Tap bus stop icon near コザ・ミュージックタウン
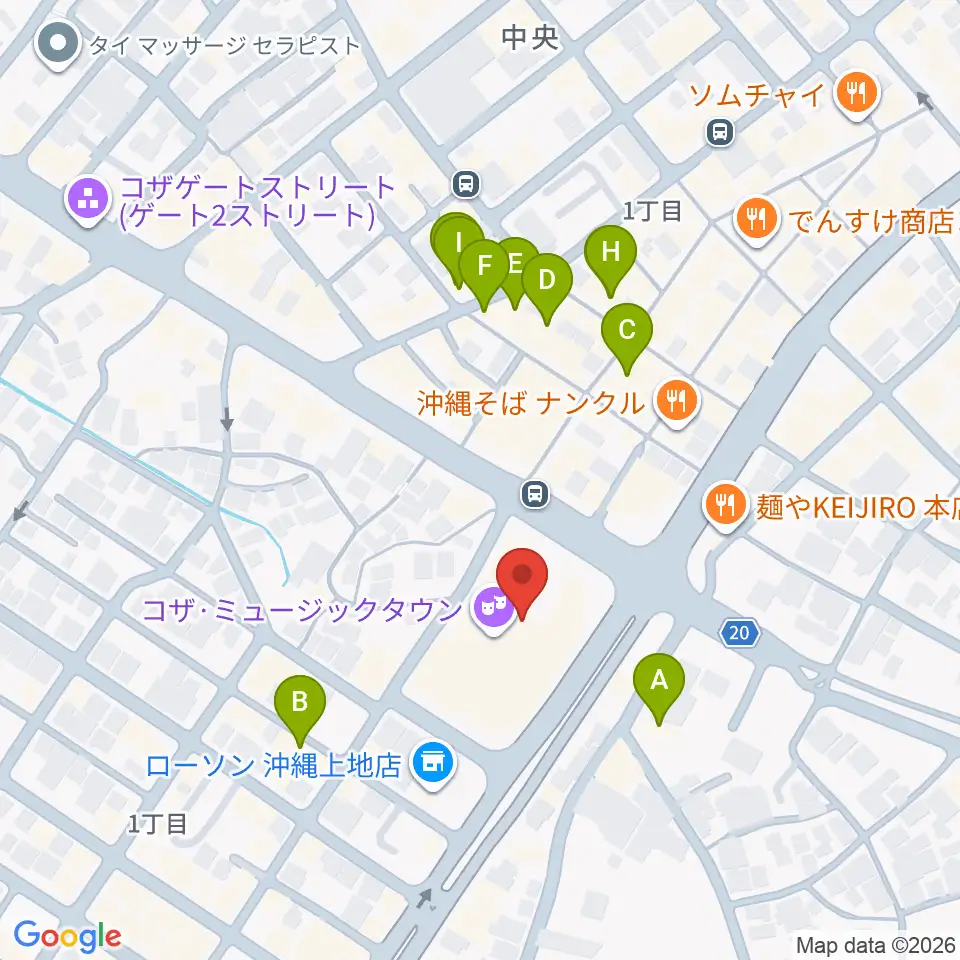 tap(534, 493)
